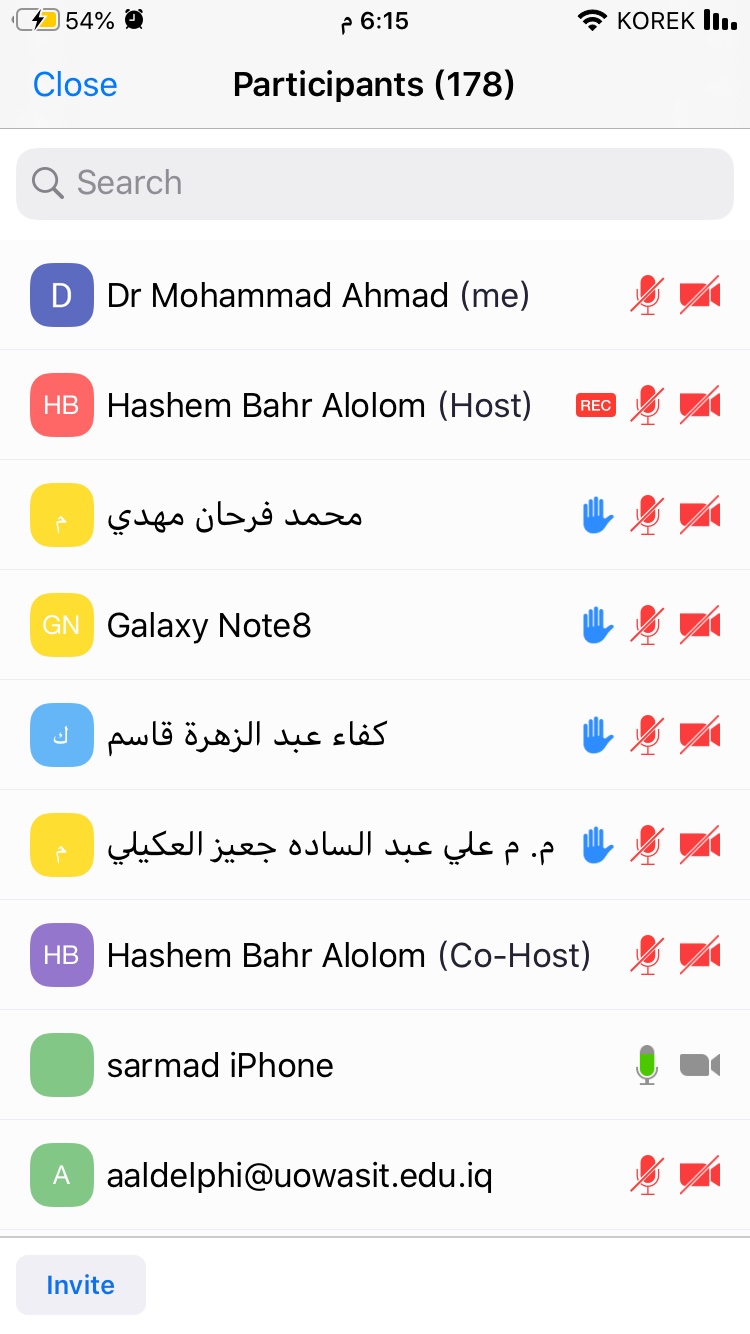This screenshot has height=1334, width=750.
Task: Select the sarmad iPhone participant
Action: (x=375, y=1065)
